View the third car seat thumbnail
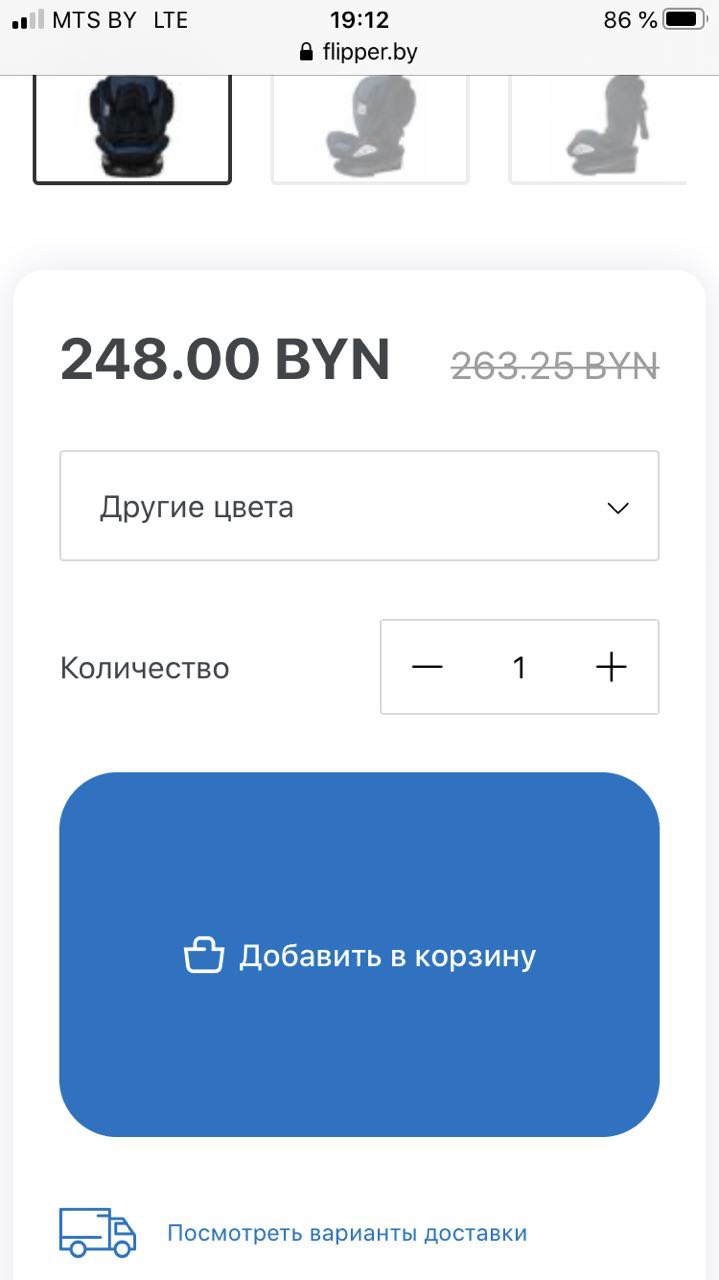 click(x=598, y=130)
